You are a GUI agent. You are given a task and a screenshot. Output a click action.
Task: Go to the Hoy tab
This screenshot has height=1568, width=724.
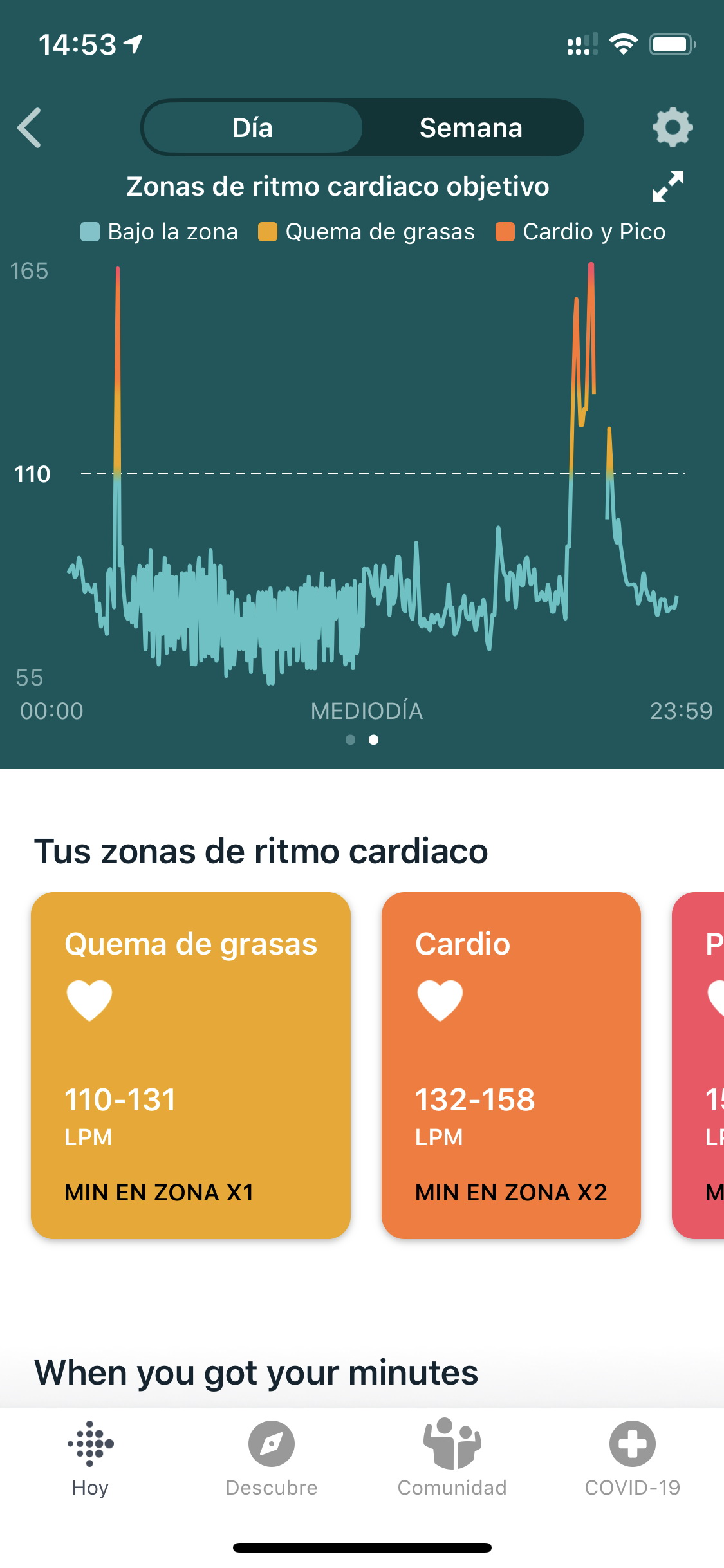click(x=90, y=1459)
